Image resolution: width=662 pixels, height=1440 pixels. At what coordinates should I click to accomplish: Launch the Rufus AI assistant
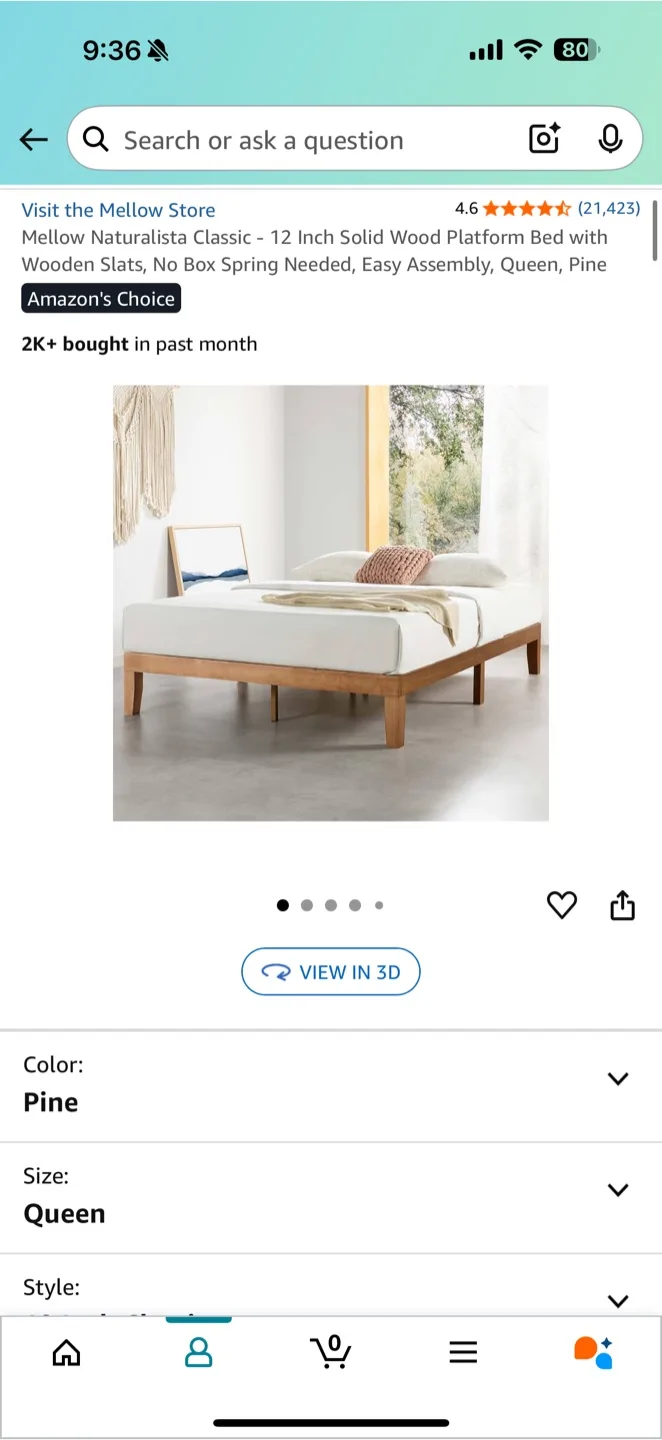click(593, 1353)
